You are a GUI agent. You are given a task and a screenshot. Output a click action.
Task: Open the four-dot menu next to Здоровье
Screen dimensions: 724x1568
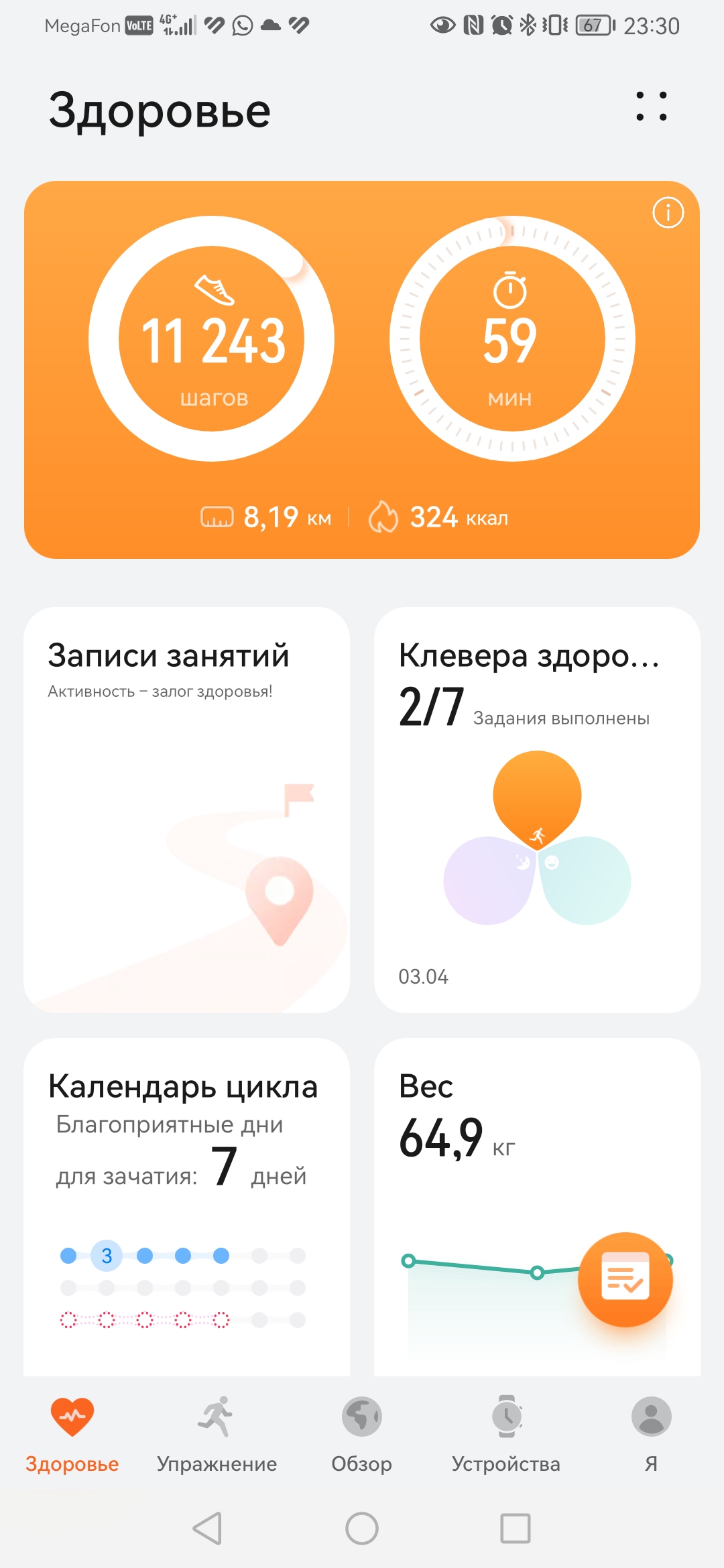[x=652, y=107]
